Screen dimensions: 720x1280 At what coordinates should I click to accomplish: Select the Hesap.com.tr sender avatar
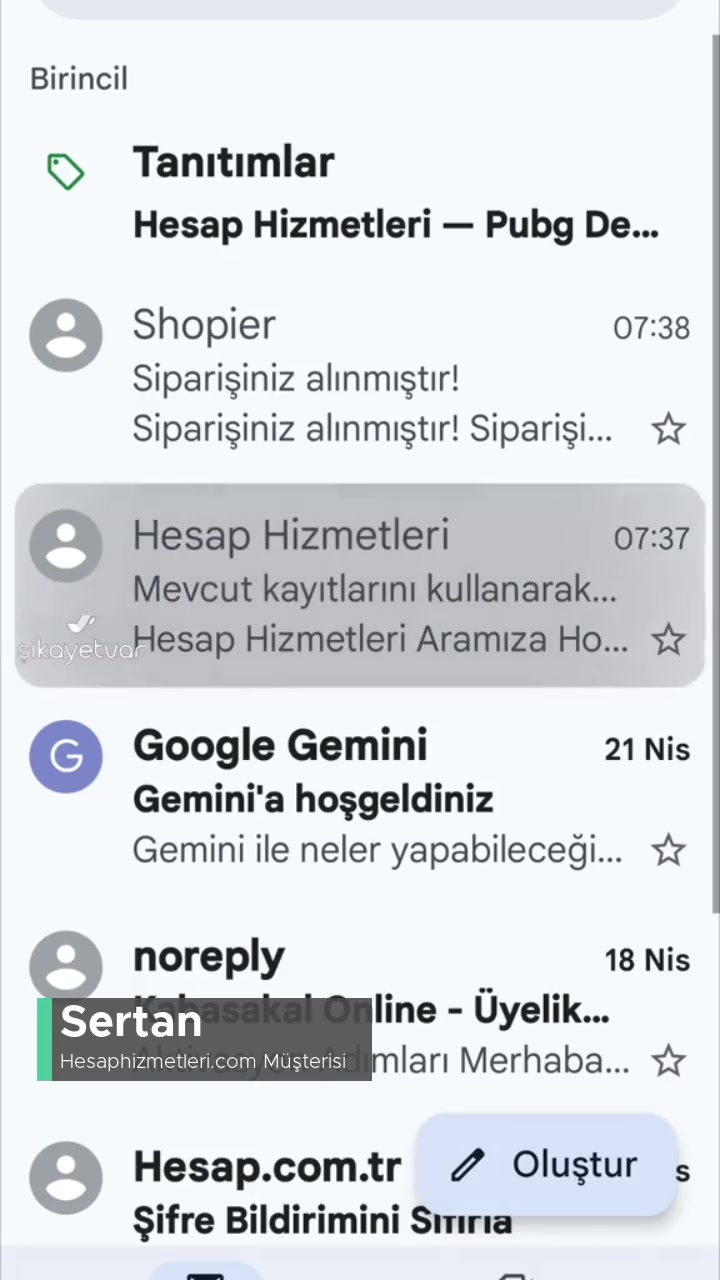click(x=66, y=1177)
